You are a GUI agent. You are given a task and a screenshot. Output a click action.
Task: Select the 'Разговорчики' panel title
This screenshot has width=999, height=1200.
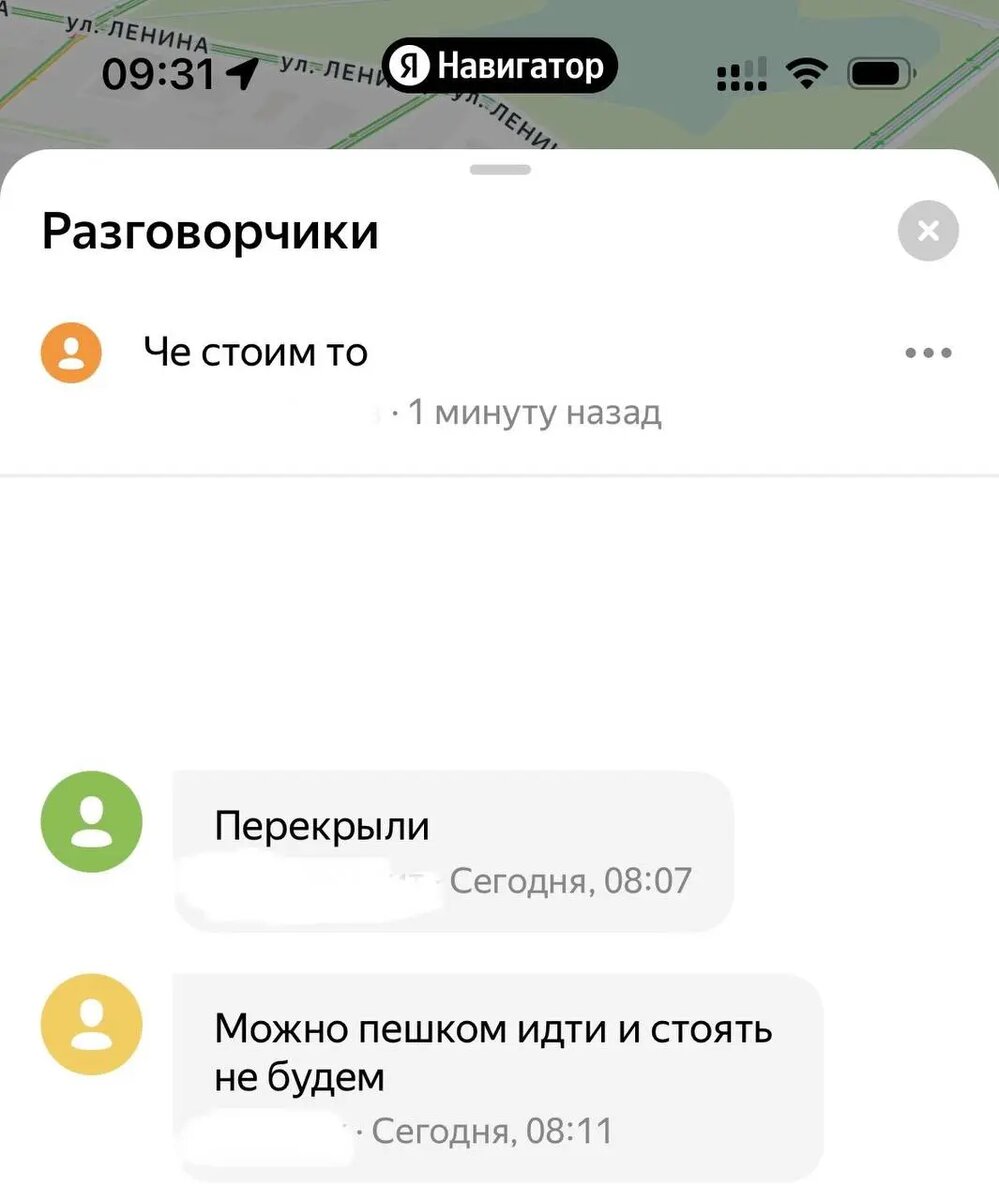click(x=209, y=230)
